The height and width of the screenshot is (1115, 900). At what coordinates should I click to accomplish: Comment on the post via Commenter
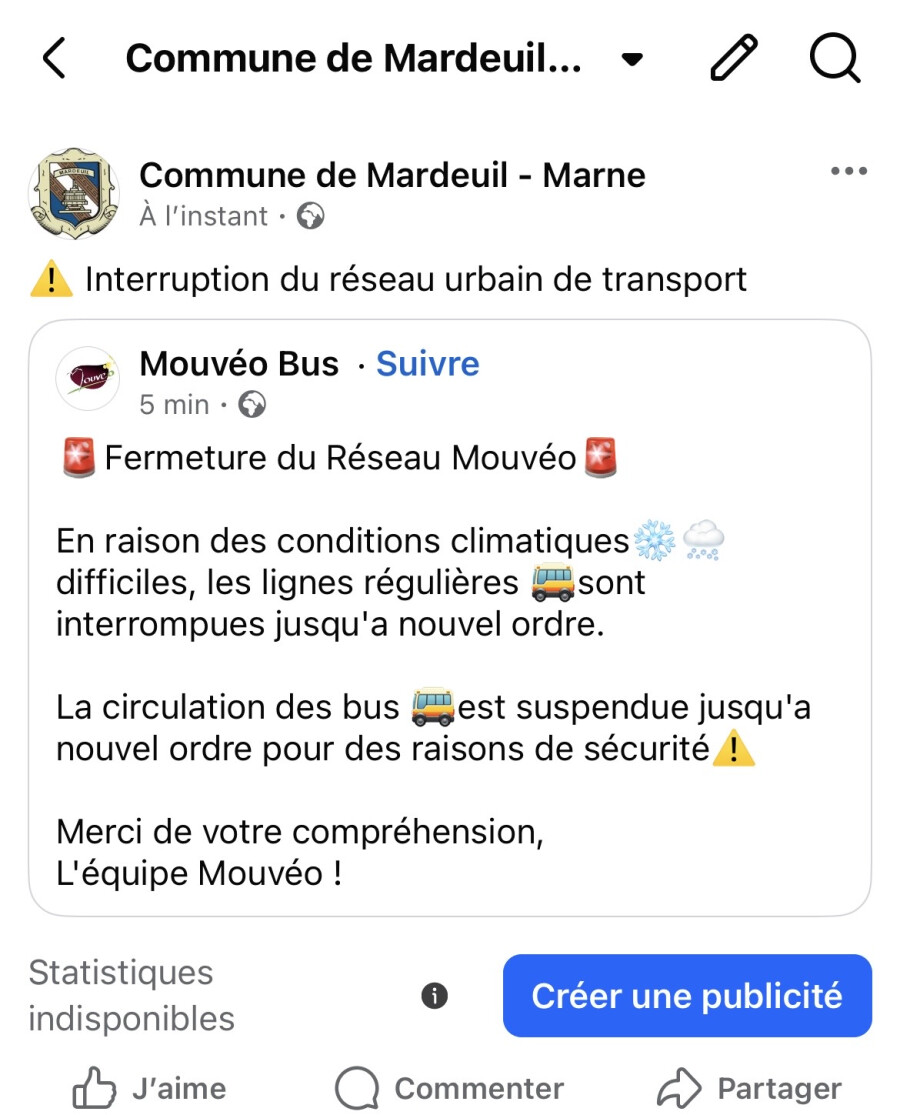point(449,1088)
